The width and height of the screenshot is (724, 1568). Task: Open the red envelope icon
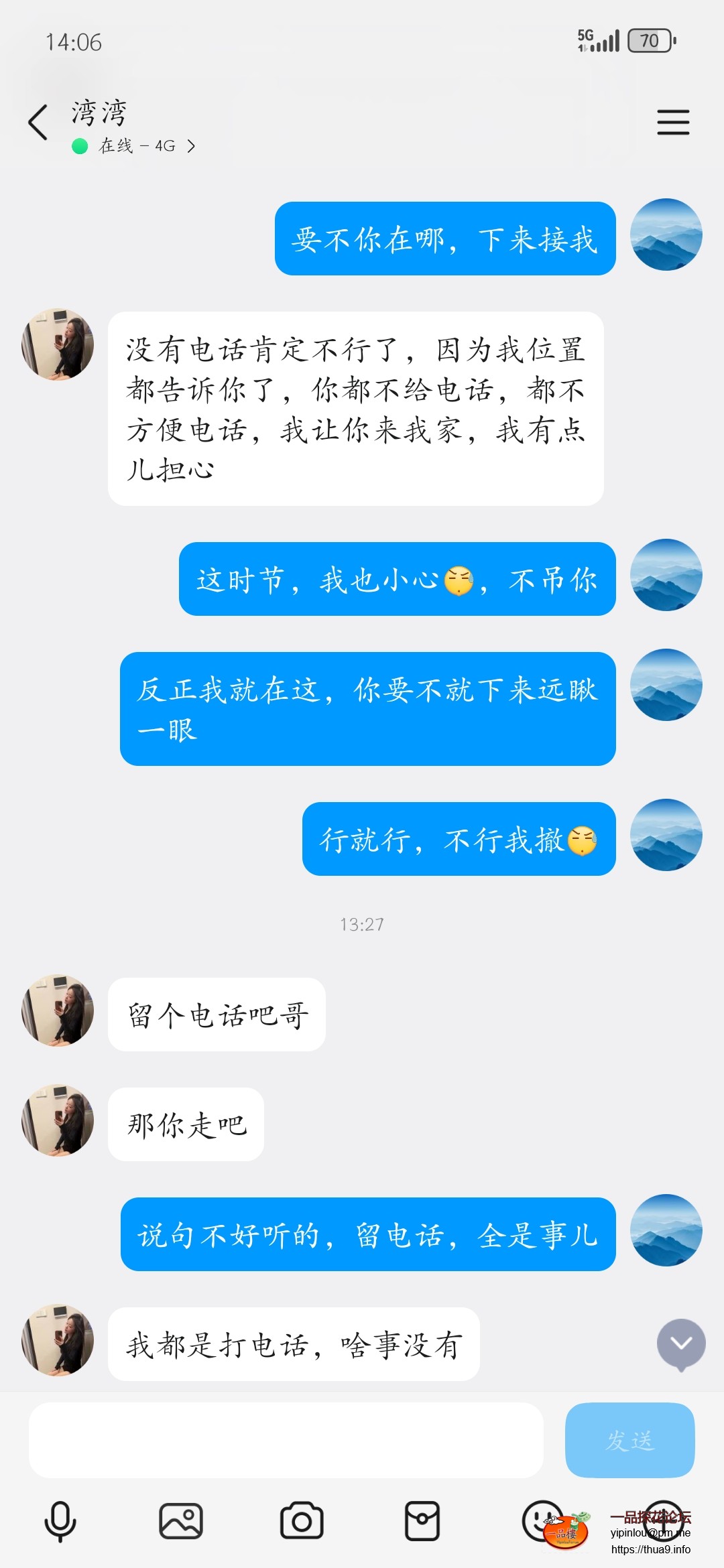point(422,1520)
